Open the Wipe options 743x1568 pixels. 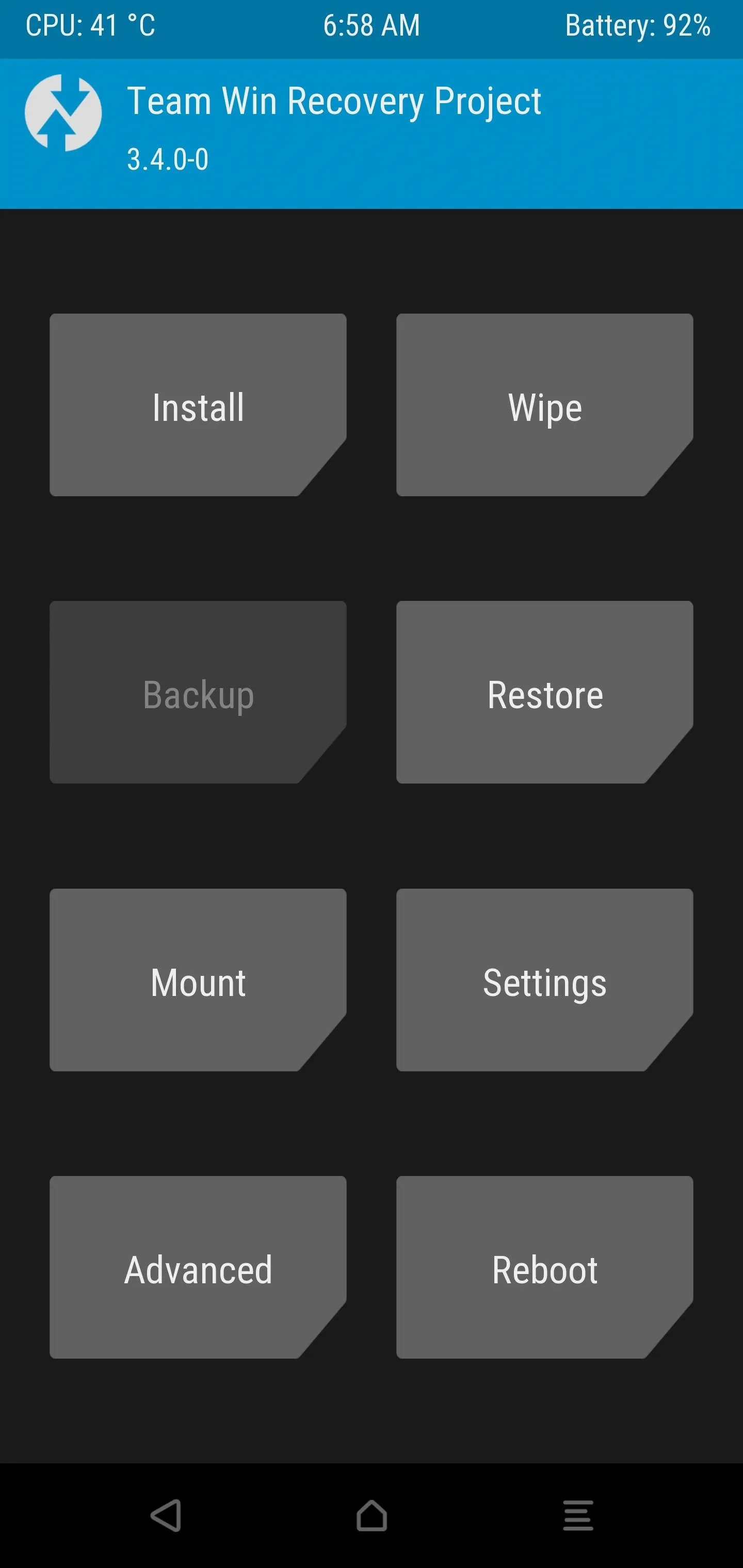click(x=544, y=405)
